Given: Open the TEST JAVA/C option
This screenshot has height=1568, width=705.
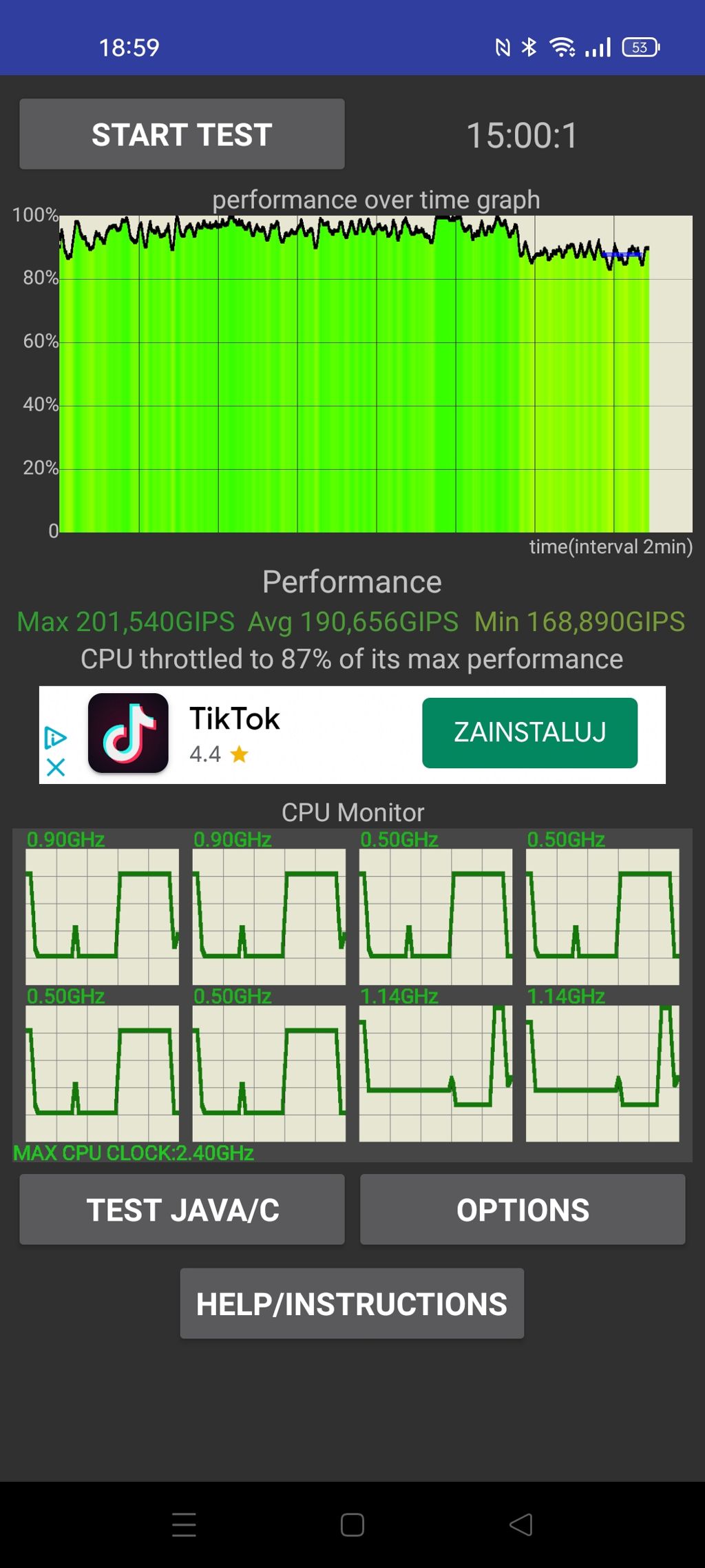Looking at the screenshot, I should click(x=182, y=1210).
